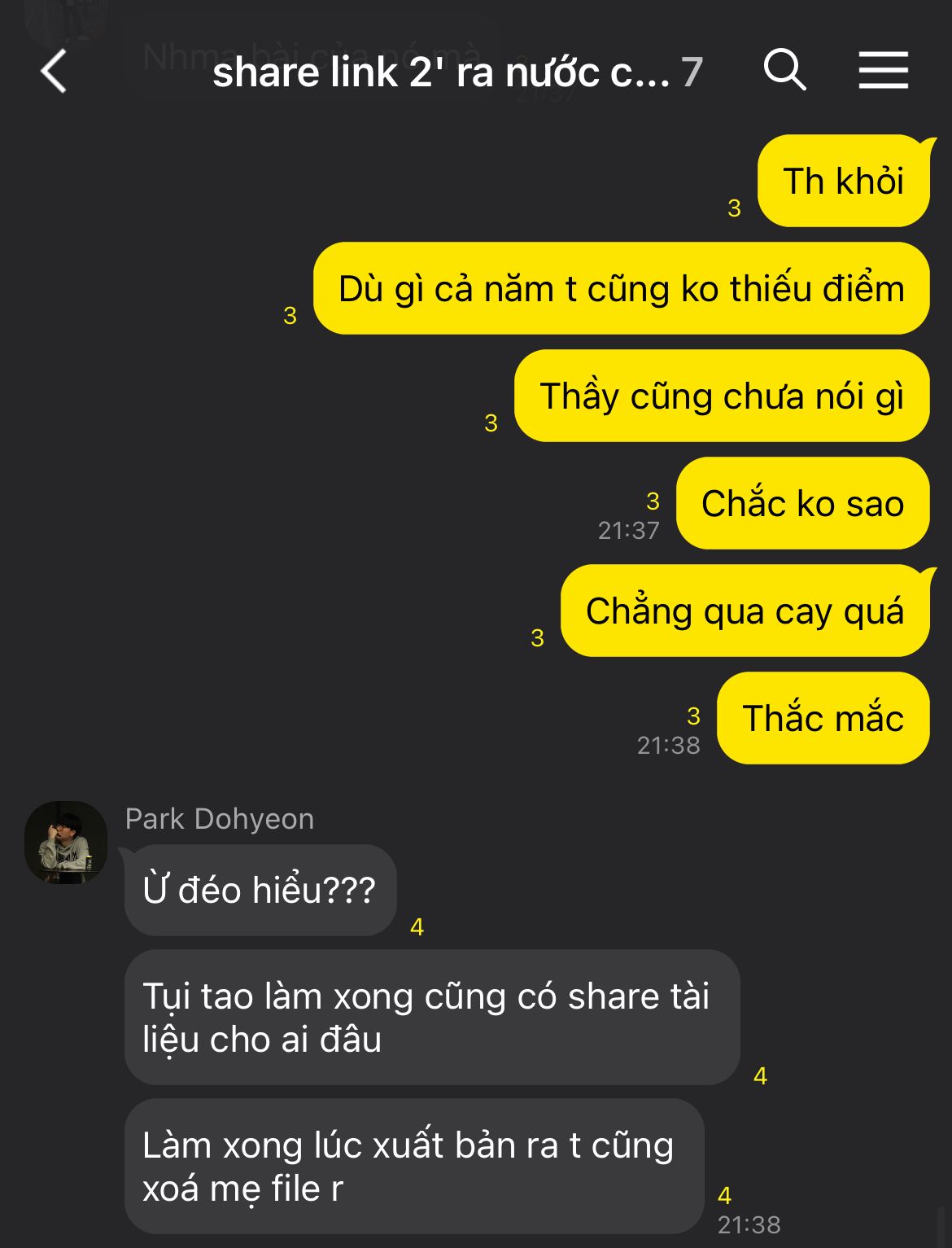Search within this chat
The image size is (952, 1248).
point(784,70)
